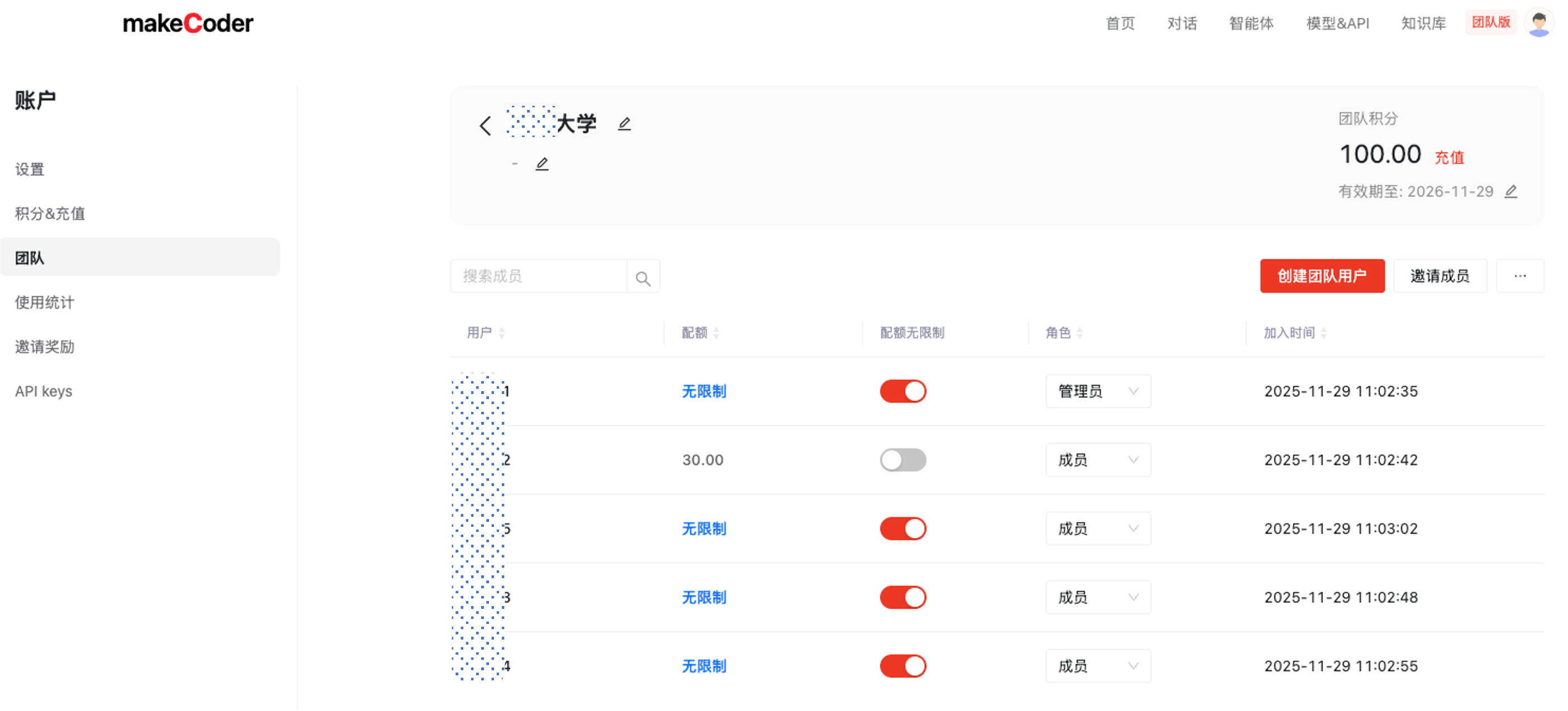
Task: Open API keys in the sidebar
Action: coord(44,391)
